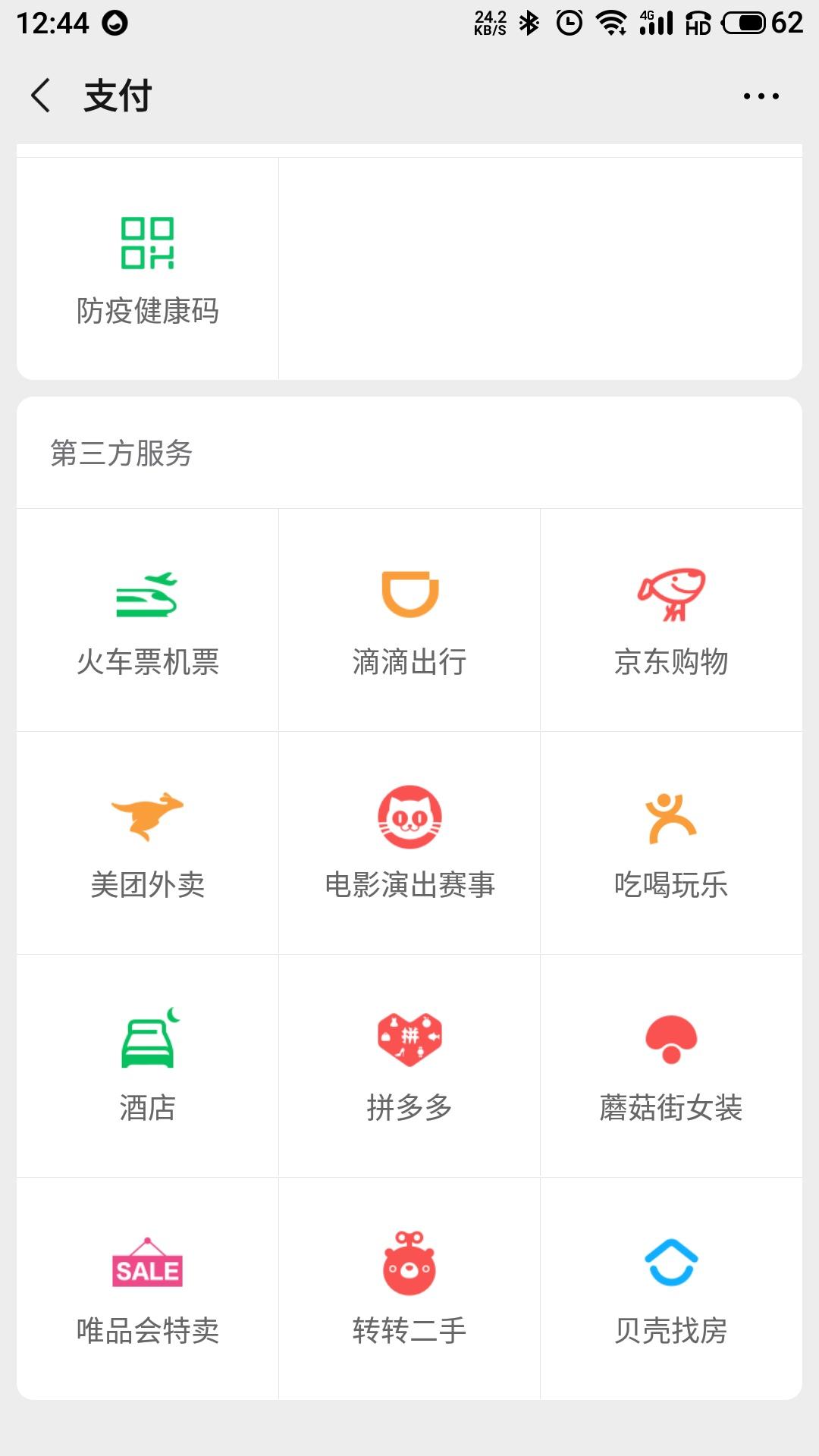The image size is (819, 1456).
Task: Select 电影演出赛事 tickets
Action: coord(409,843)
